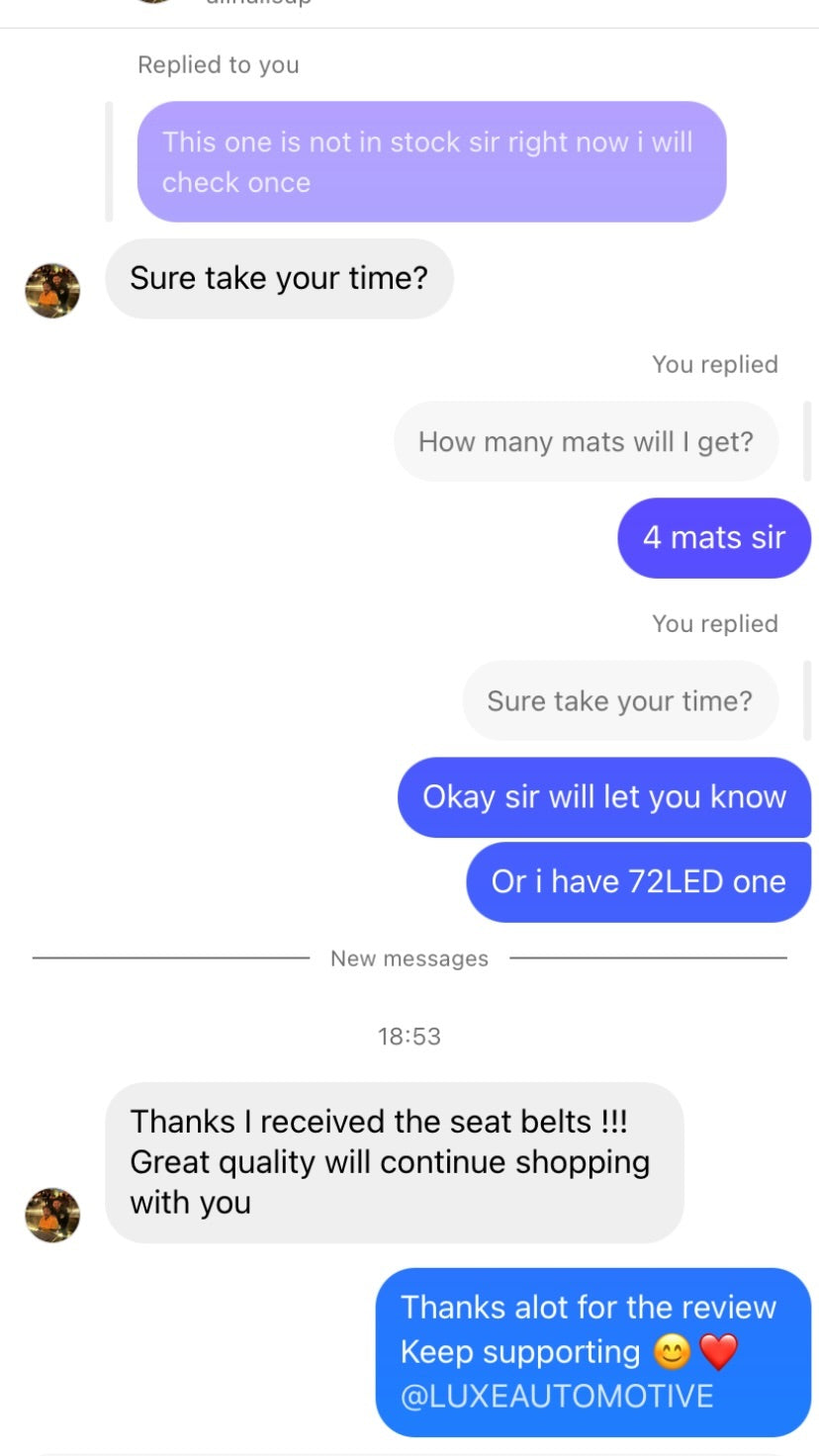Image resolution: width=819 pixels, height=1456 pixels.
Task: Jump to quoted "This one is not in stock" message
Action: [x=430, y=162]
